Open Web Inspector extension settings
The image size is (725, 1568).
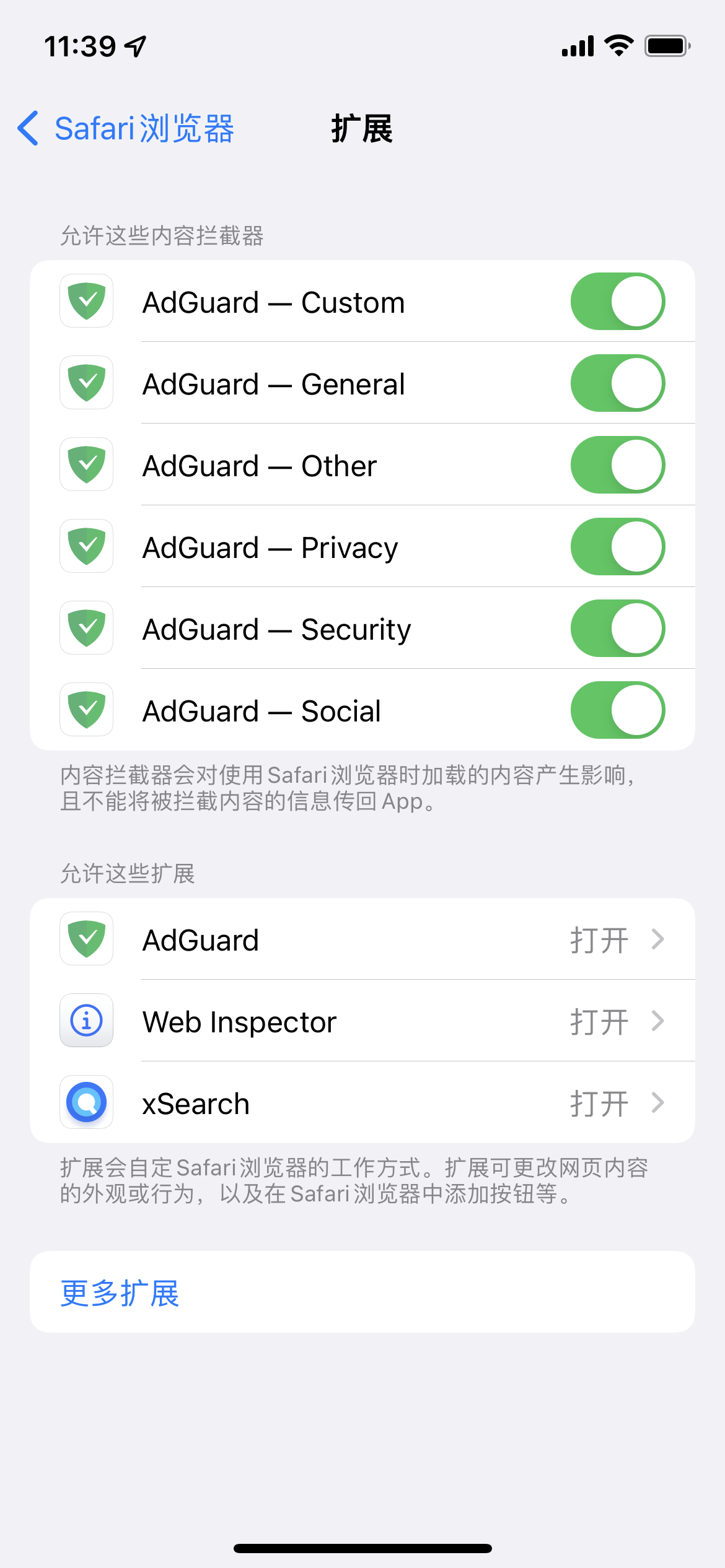coord(362,1021)
